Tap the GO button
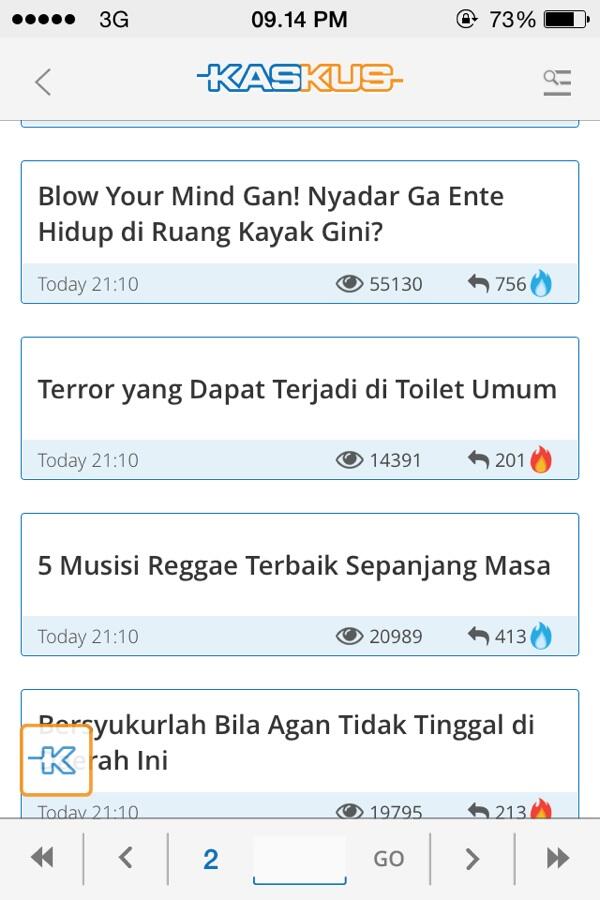 tap(388, 858)
